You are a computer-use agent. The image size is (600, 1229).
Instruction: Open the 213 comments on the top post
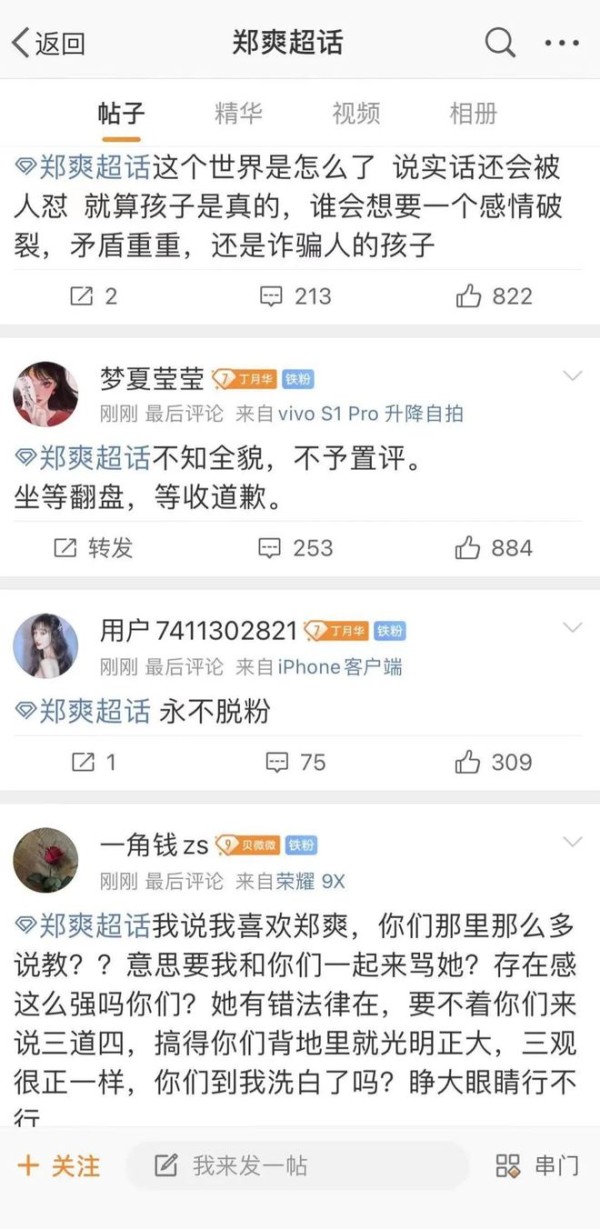tap(295, 296)
